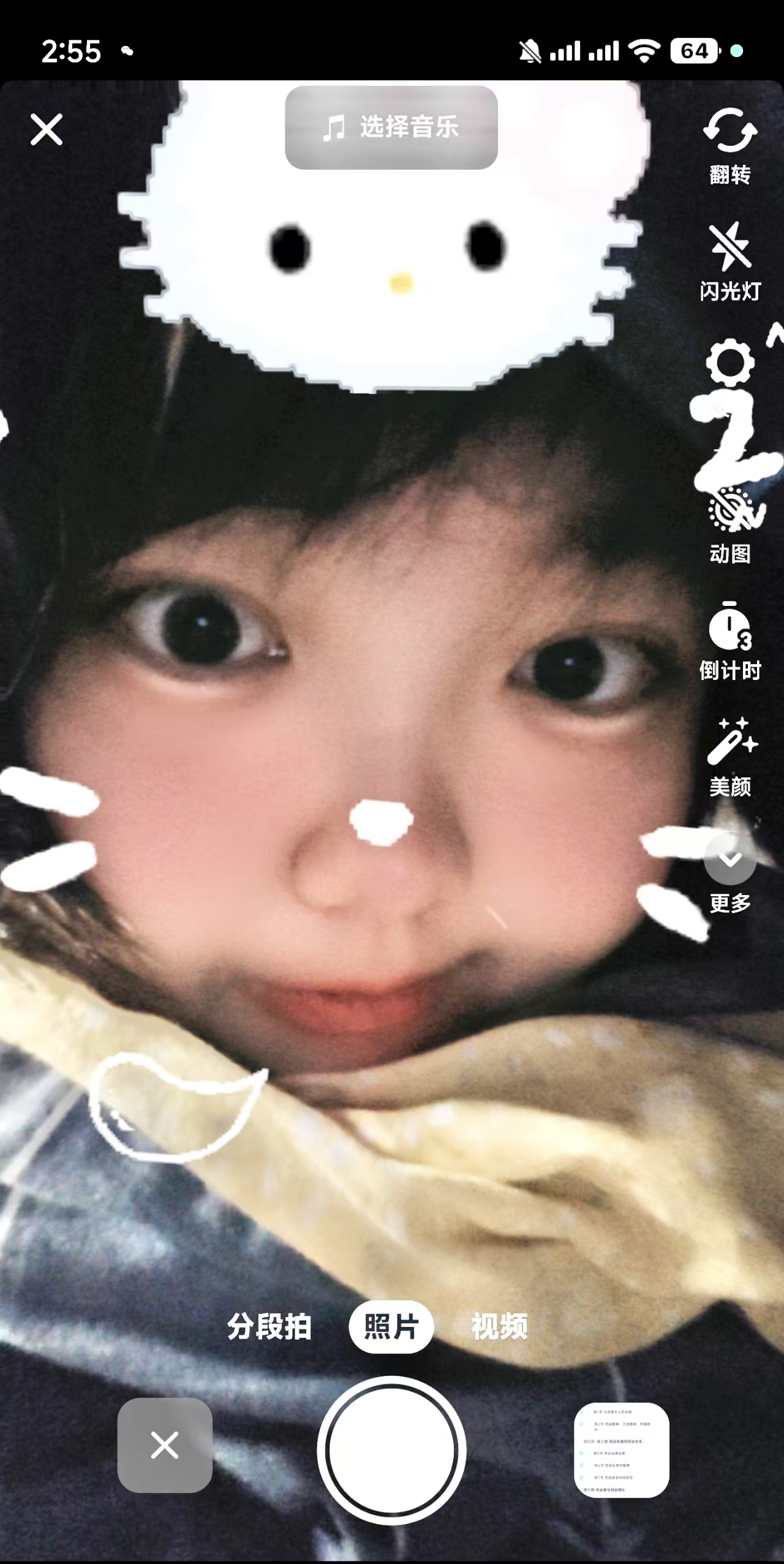The image size is (784, 1564).
Task: Open the gallery album thumbnail
Action: 621,1450
